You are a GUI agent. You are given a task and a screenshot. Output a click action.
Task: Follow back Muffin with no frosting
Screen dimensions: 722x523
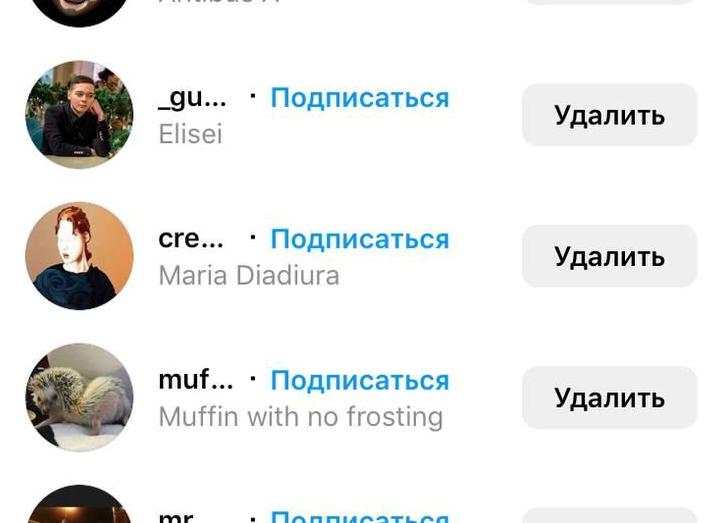(359, 381)
